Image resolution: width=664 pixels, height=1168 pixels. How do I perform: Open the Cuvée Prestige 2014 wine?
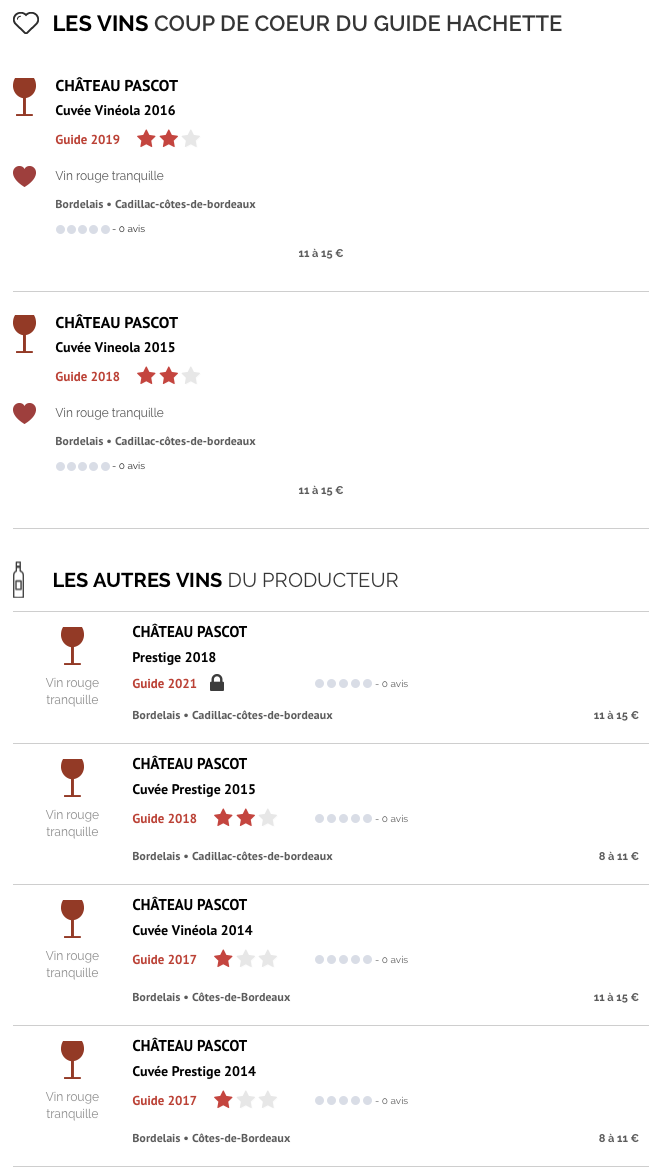point(194,1071)
